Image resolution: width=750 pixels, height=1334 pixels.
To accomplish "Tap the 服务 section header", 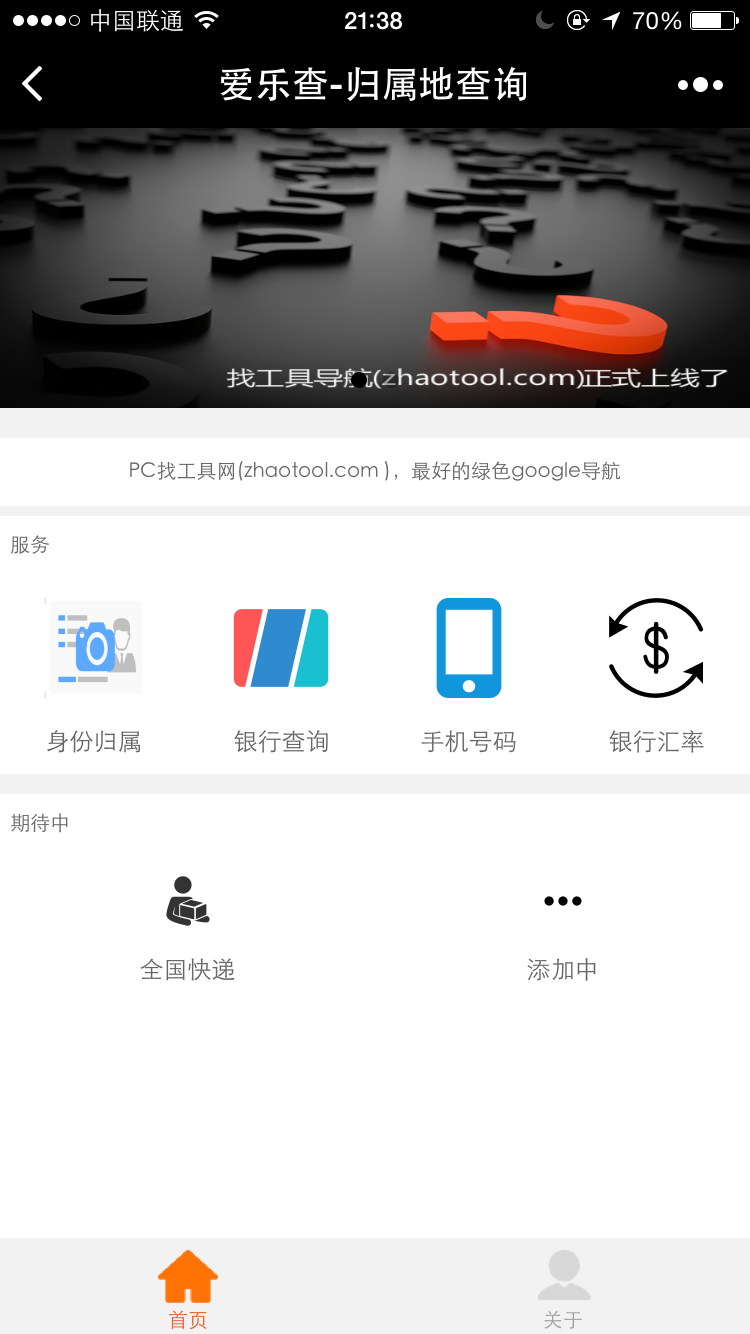I will point(30,545).
